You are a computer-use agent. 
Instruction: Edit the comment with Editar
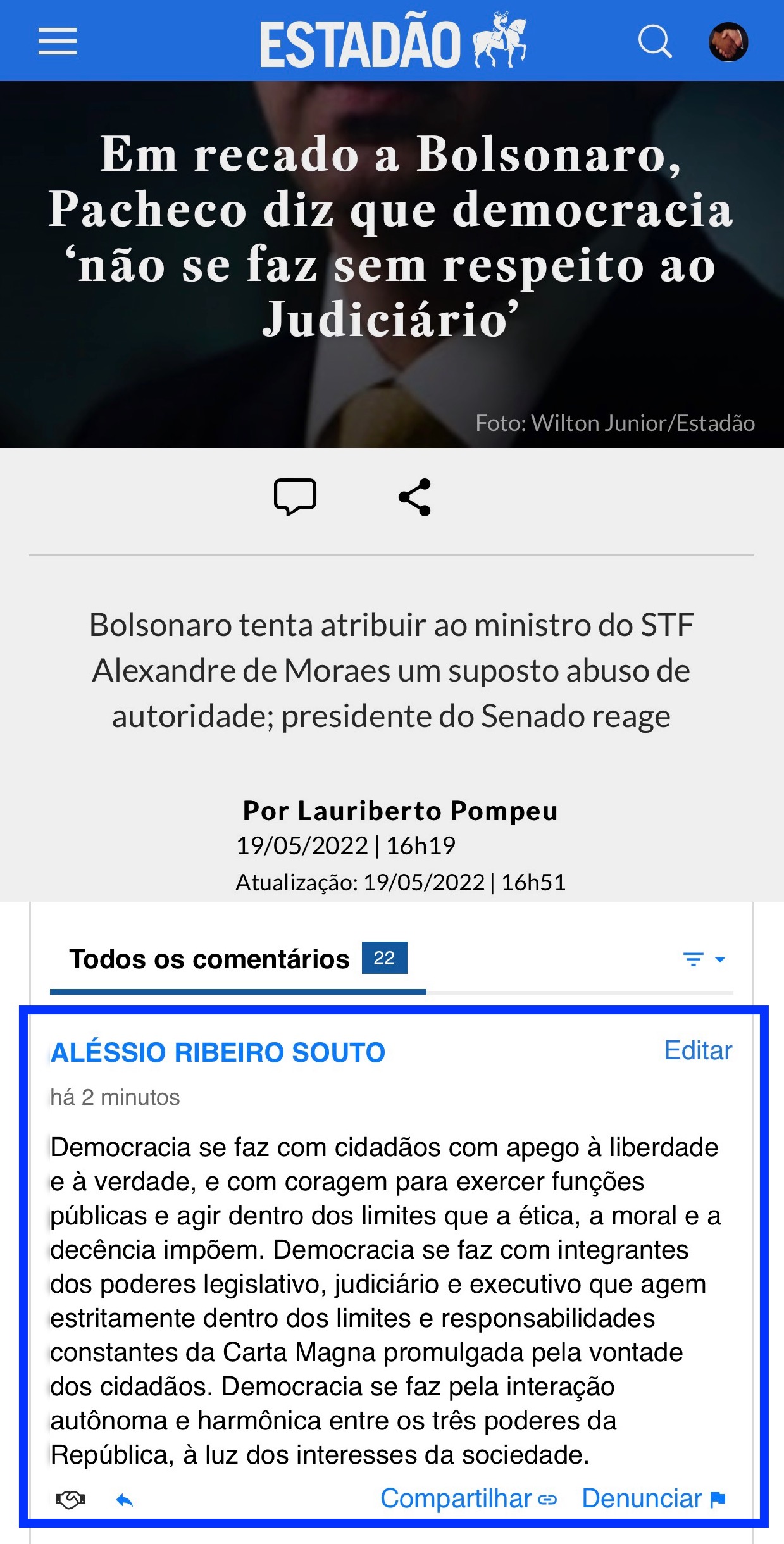(698, 1050)
